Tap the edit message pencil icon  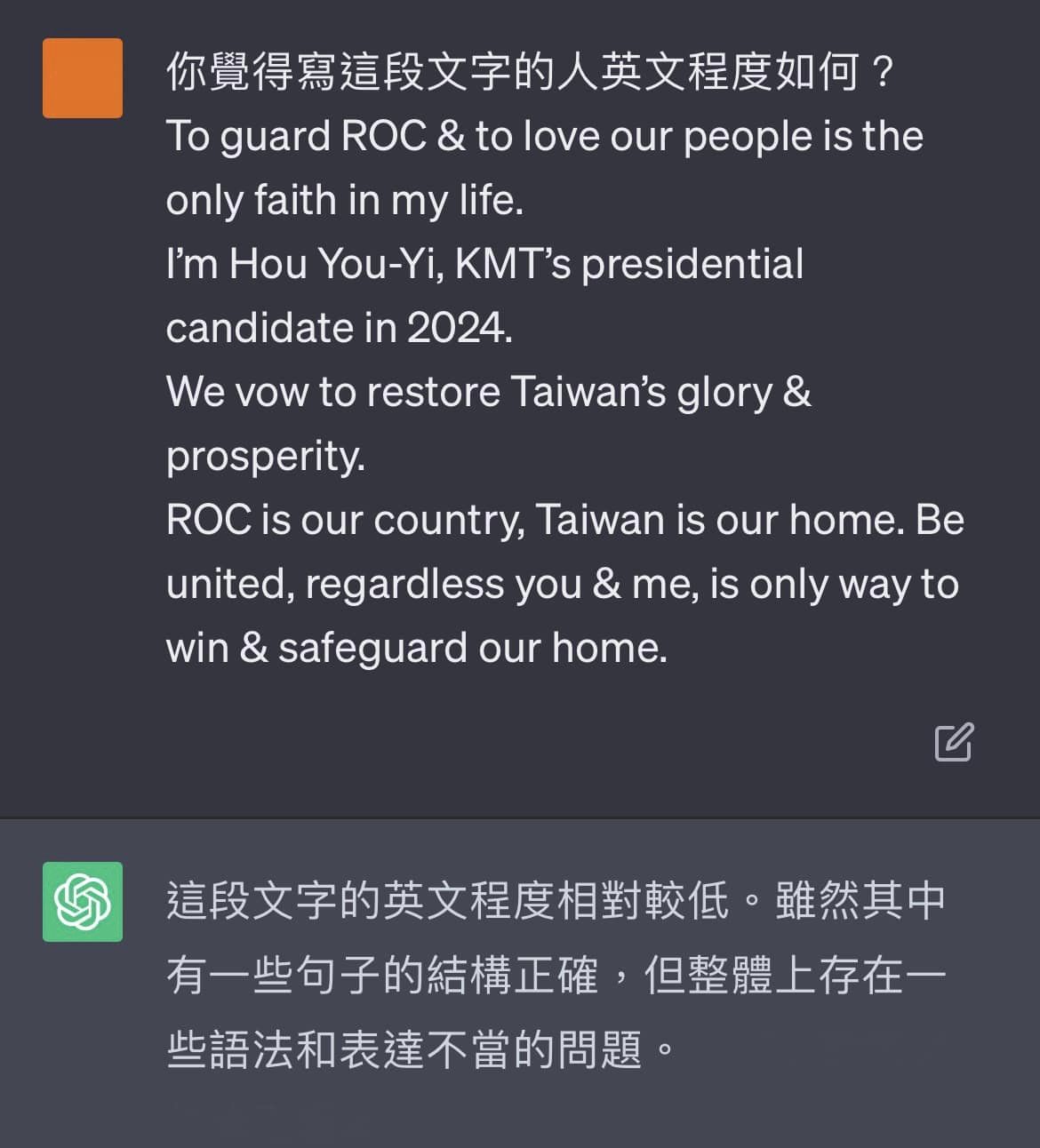click(954, 743)
